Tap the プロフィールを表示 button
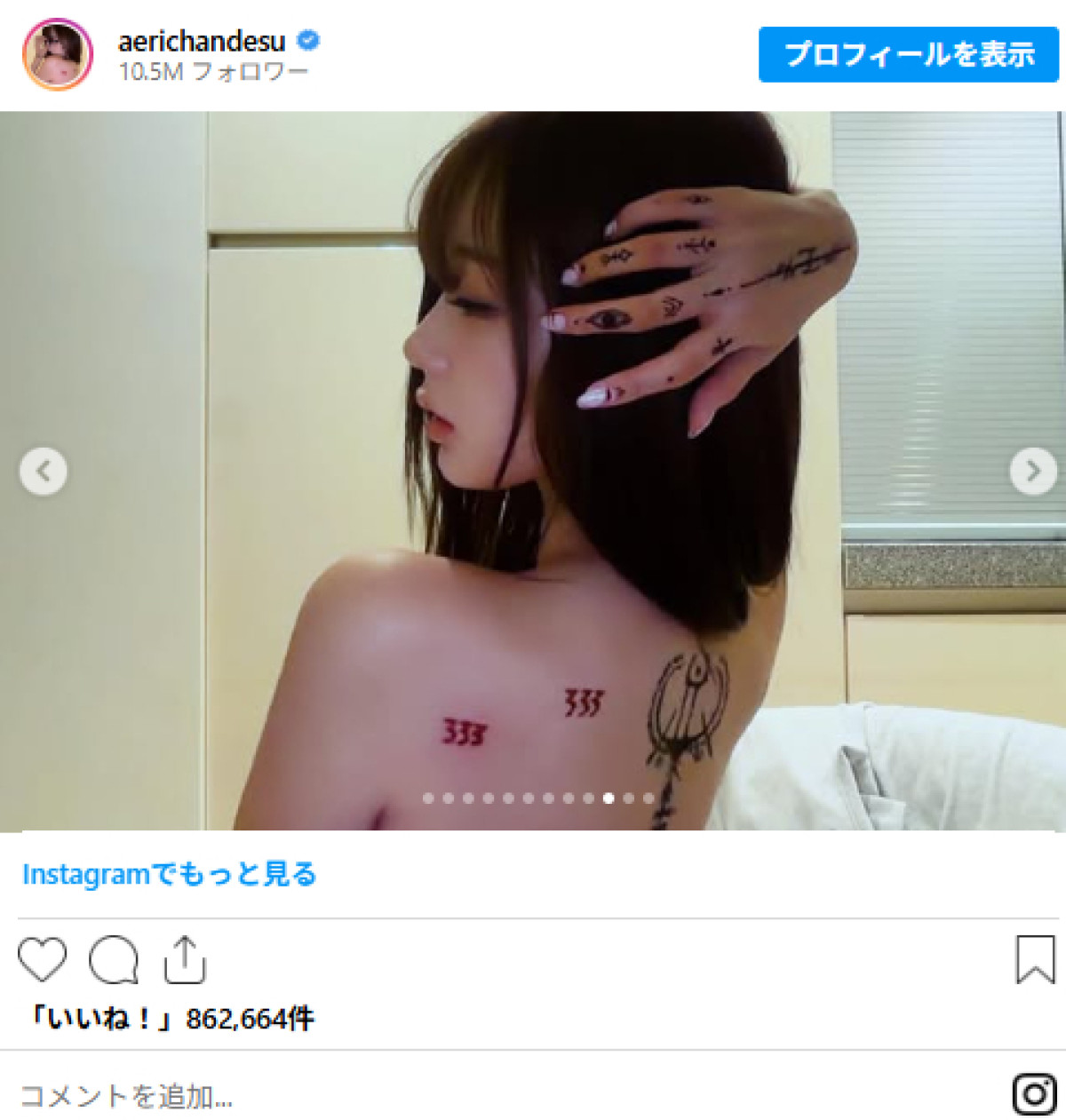This screenshot has height=1120, width=1066. pyautogui.click(x=908, y=54)
